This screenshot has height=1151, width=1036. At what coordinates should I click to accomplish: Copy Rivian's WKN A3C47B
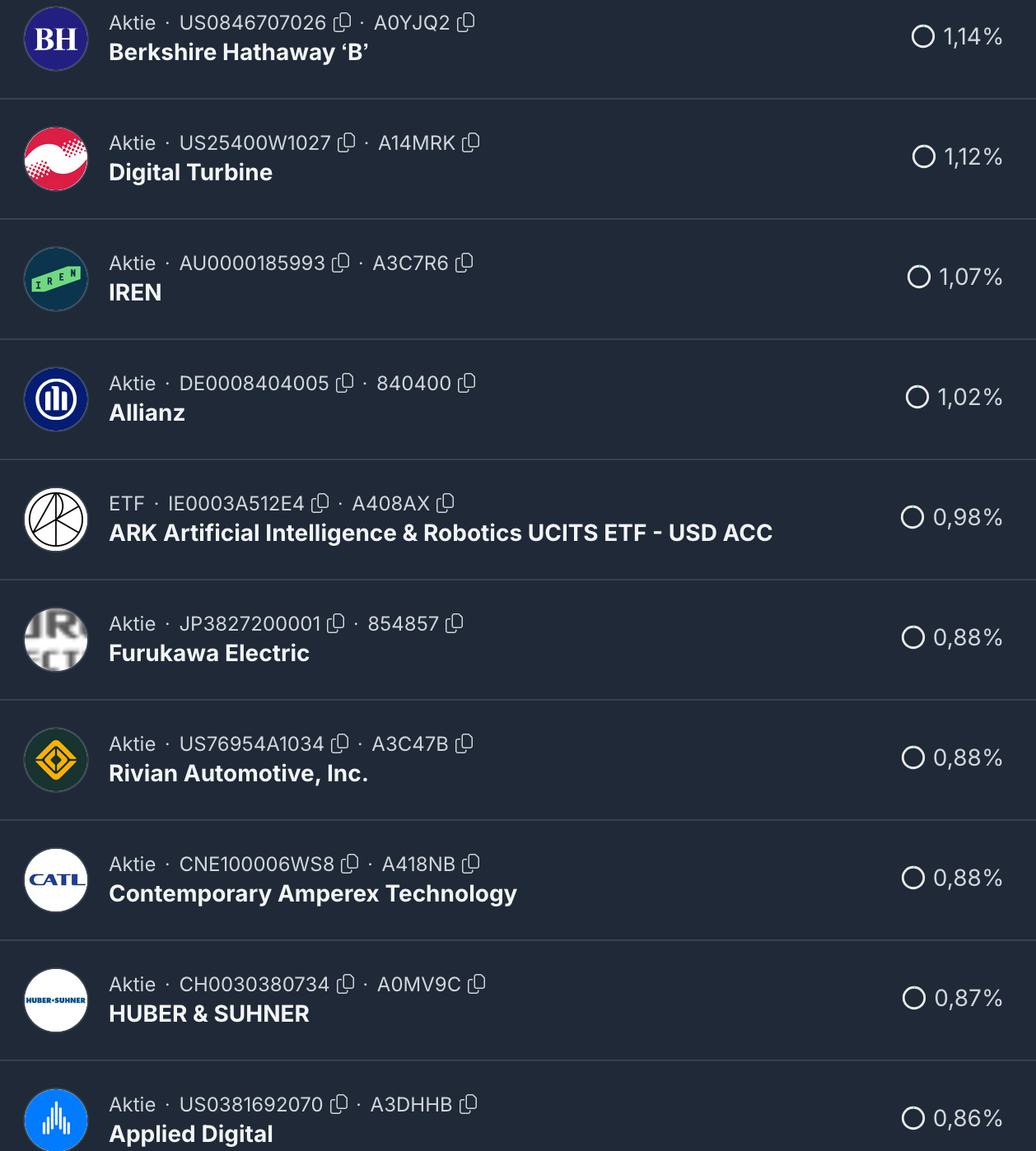[464, 743]
